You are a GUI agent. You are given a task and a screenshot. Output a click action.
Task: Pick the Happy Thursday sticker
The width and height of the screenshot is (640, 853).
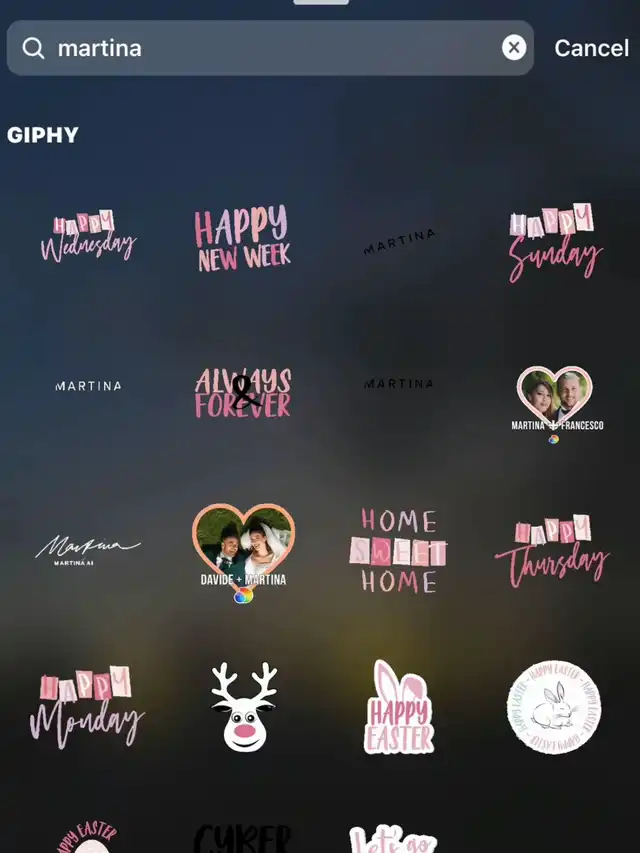click(552, 551)
